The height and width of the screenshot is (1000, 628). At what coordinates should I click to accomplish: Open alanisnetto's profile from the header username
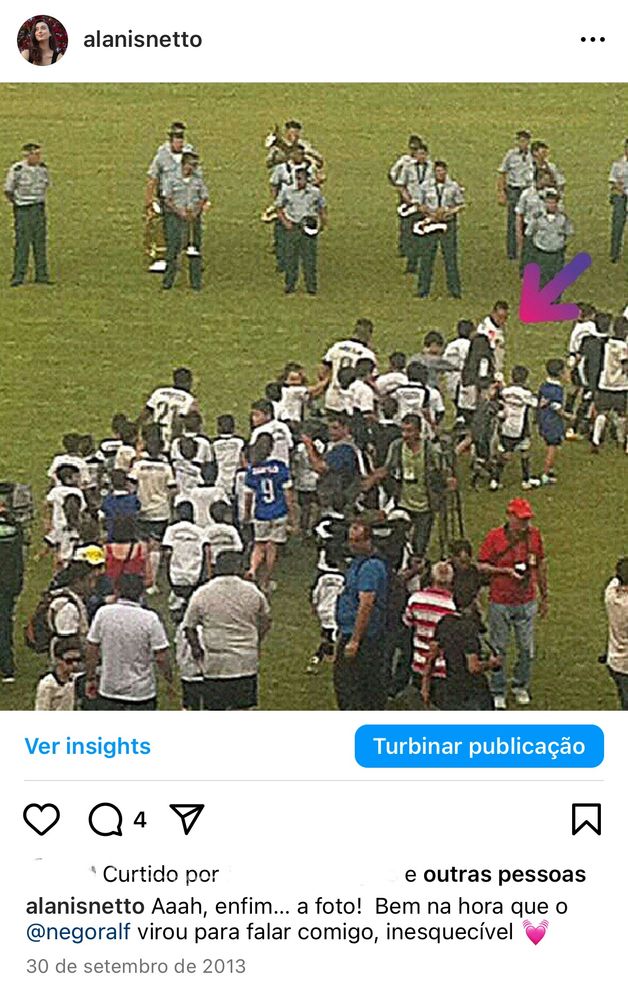coord(143,40)
